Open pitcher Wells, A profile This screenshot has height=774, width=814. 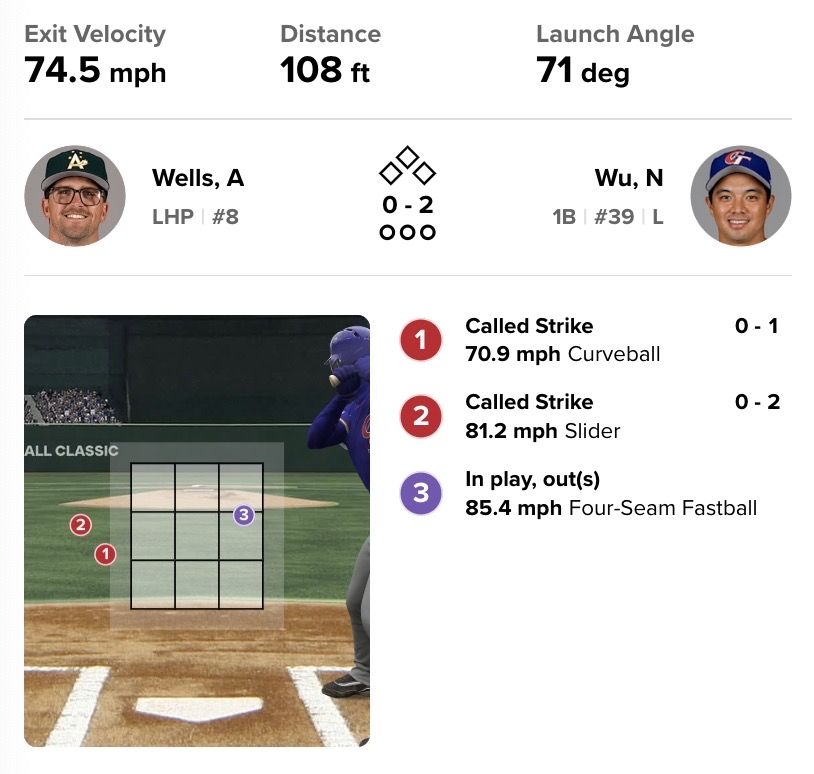pos(198,178)
